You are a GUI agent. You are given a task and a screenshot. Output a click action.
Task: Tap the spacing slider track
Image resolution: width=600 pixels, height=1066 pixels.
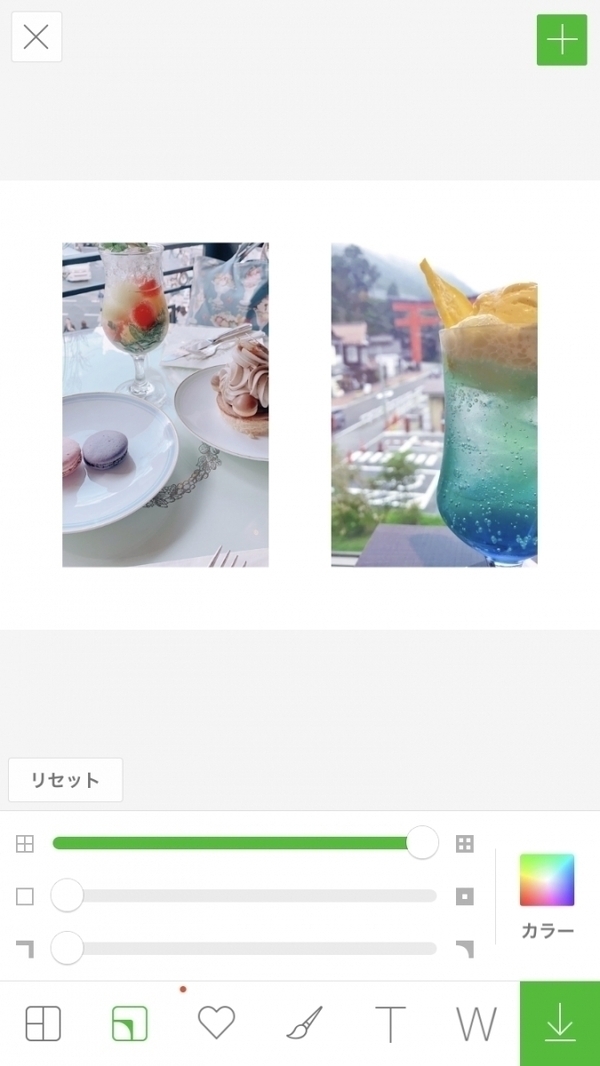(x=240, y=843)
